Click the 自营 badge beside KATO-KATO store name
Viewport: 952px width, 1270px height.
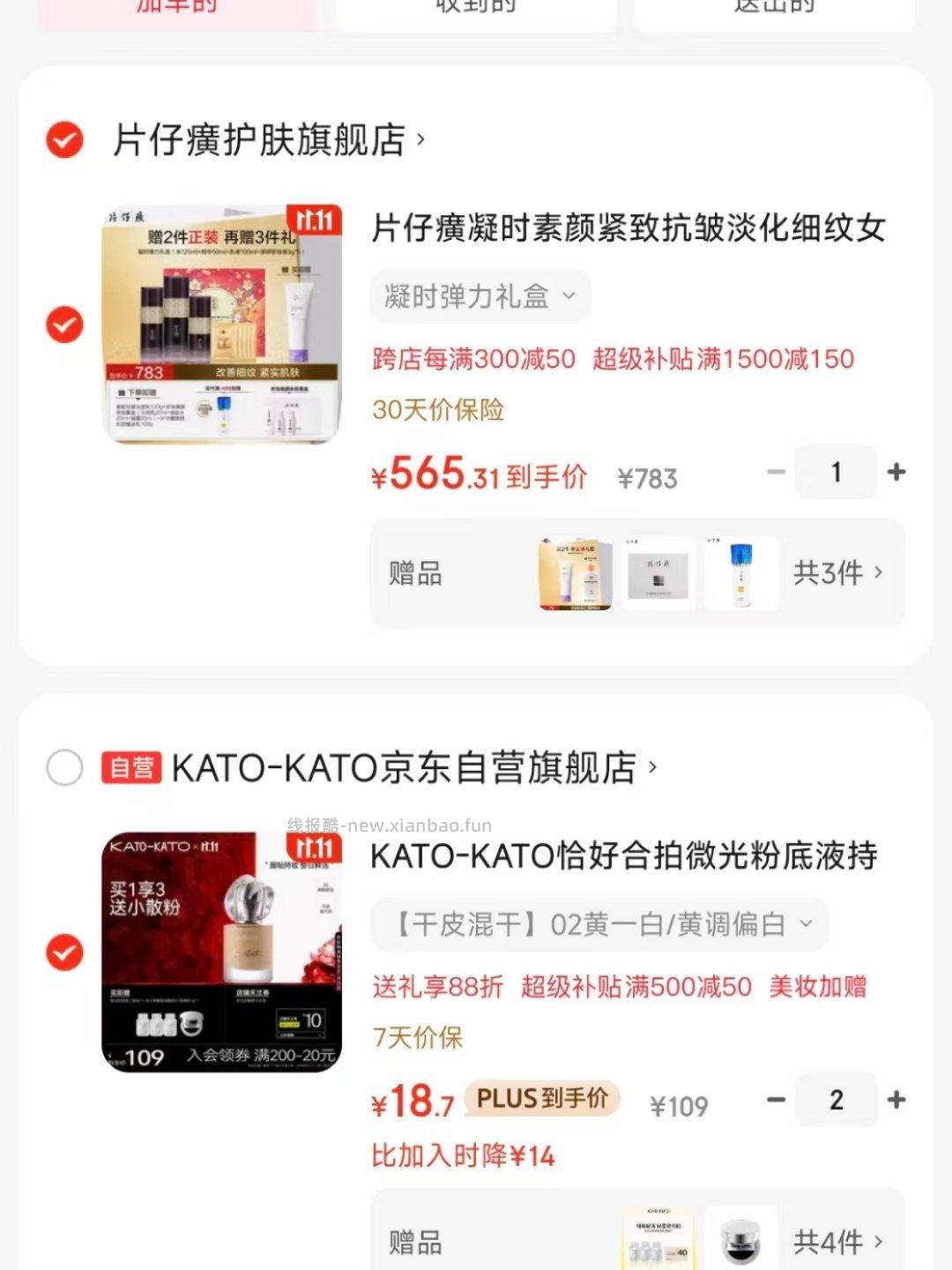[x=130, y=768]
